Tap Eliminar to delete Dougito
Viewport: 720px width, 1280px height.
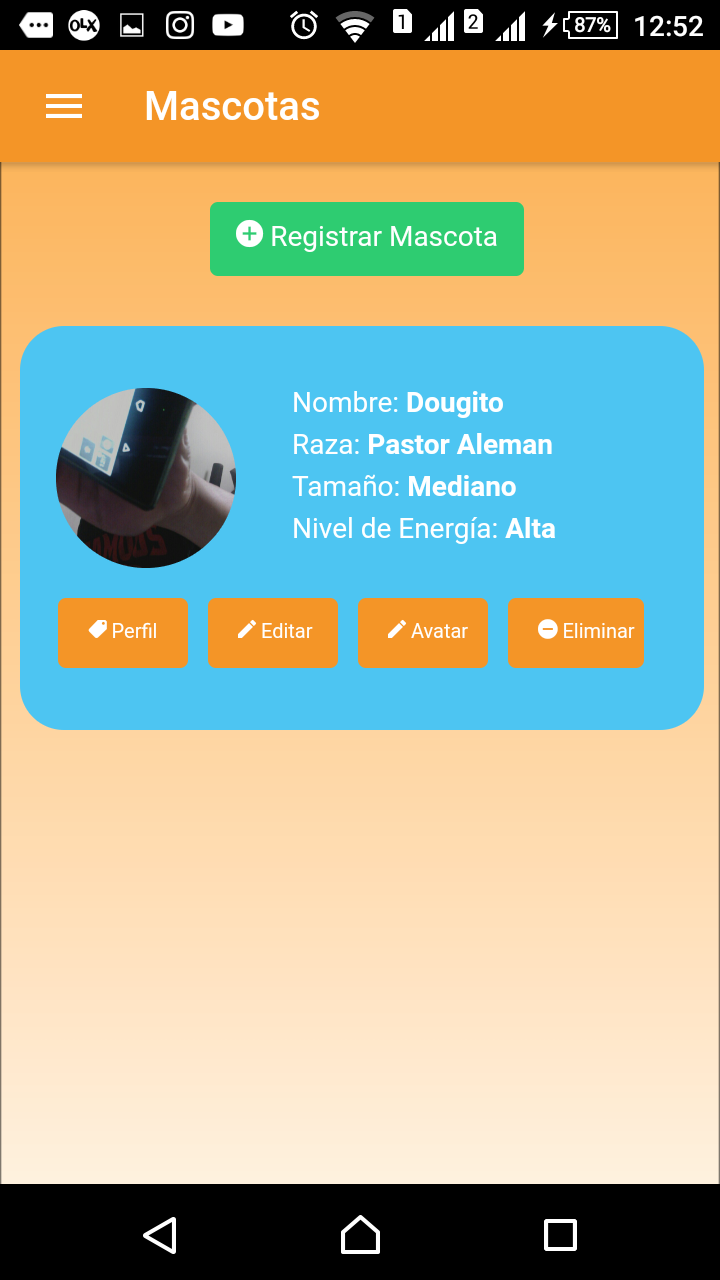click(575, 632)
